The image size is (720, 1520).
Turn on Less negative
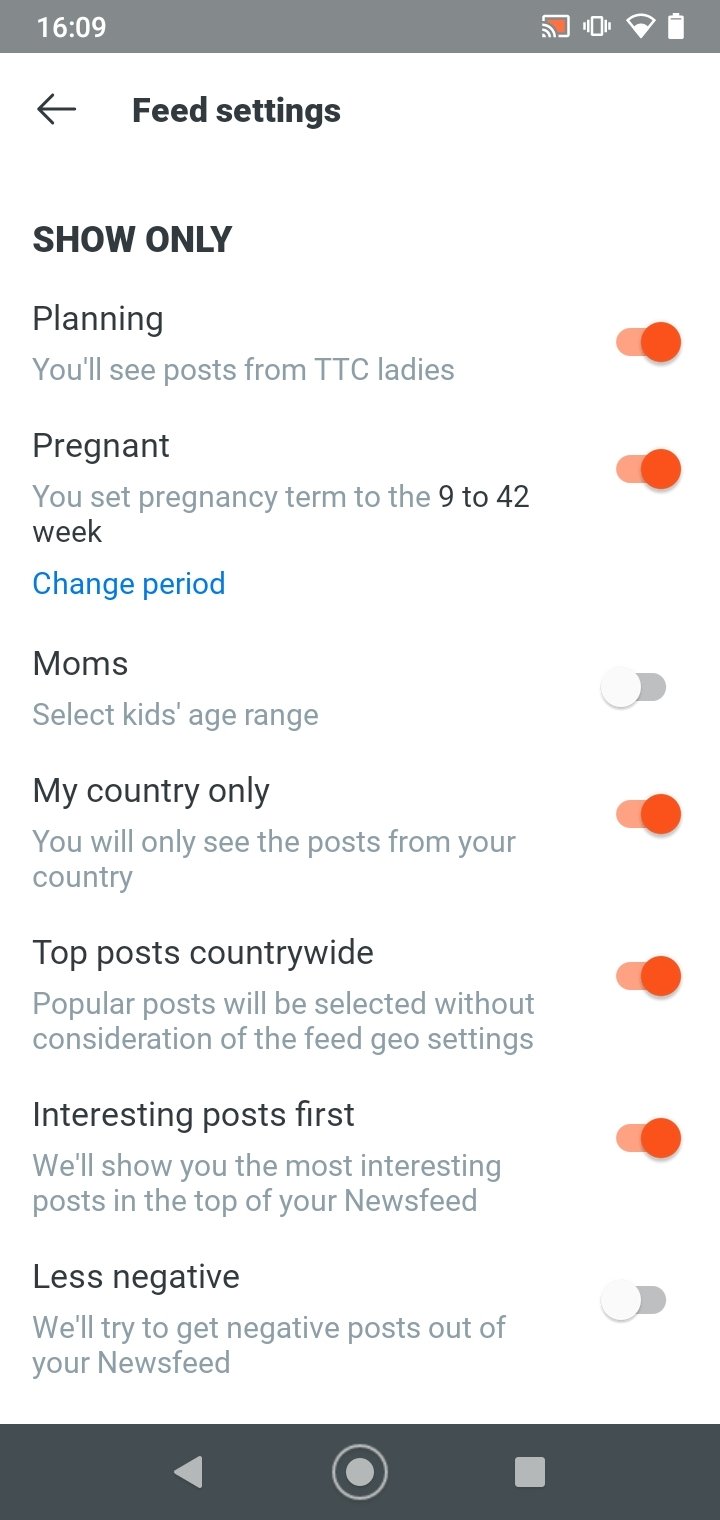[x=633, y=1300]
